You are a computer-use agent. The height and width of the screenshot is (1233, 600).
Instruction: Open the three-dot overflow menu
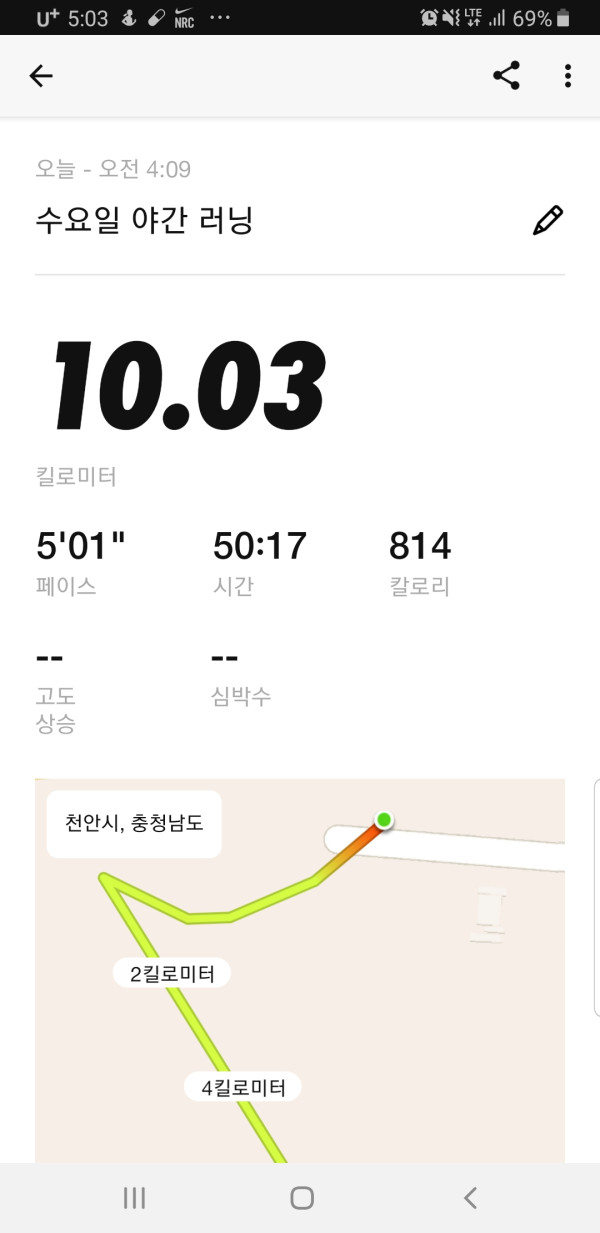pos(568,76)
